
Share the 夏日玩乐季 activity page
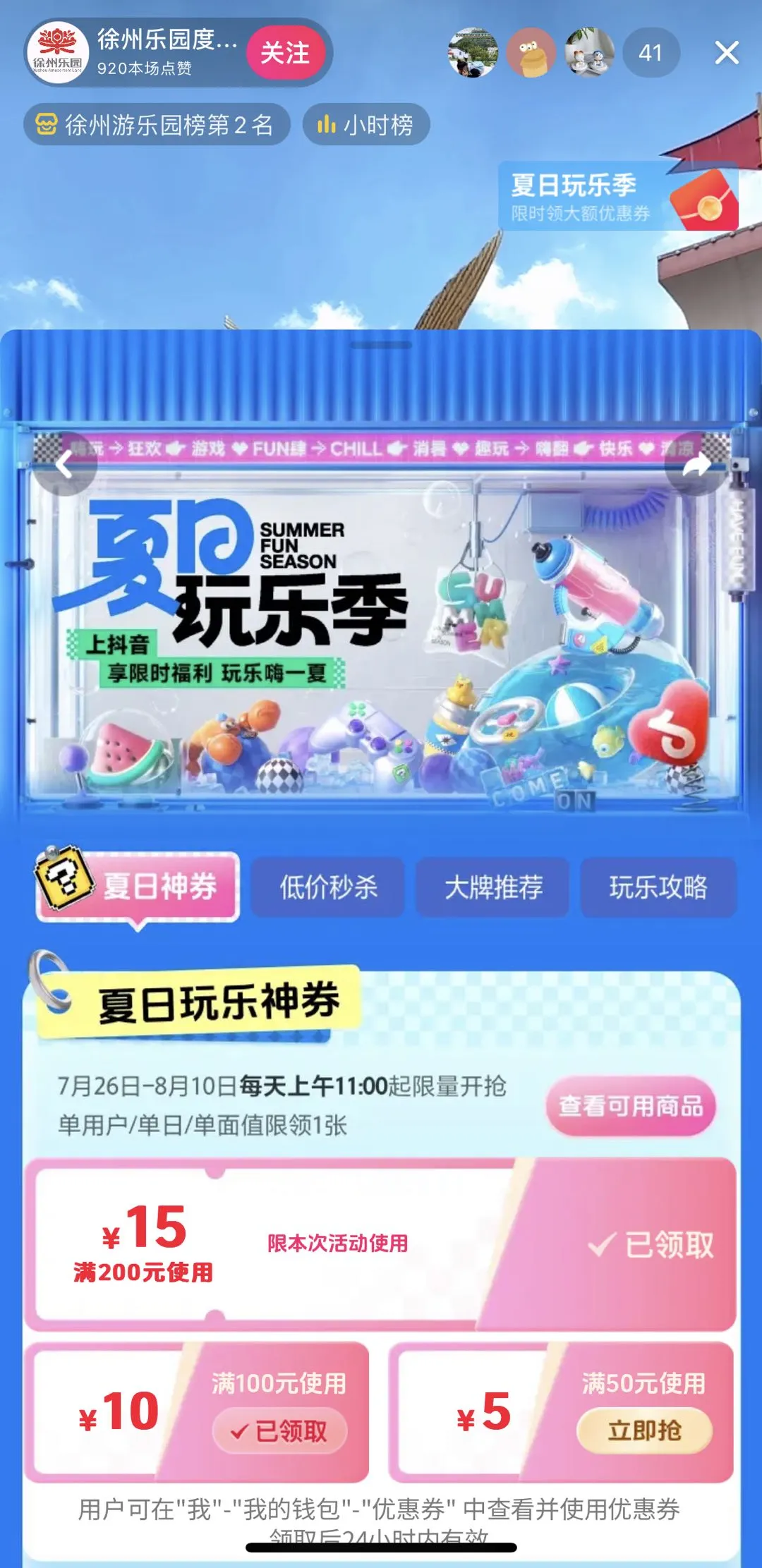tap(696, 464)
